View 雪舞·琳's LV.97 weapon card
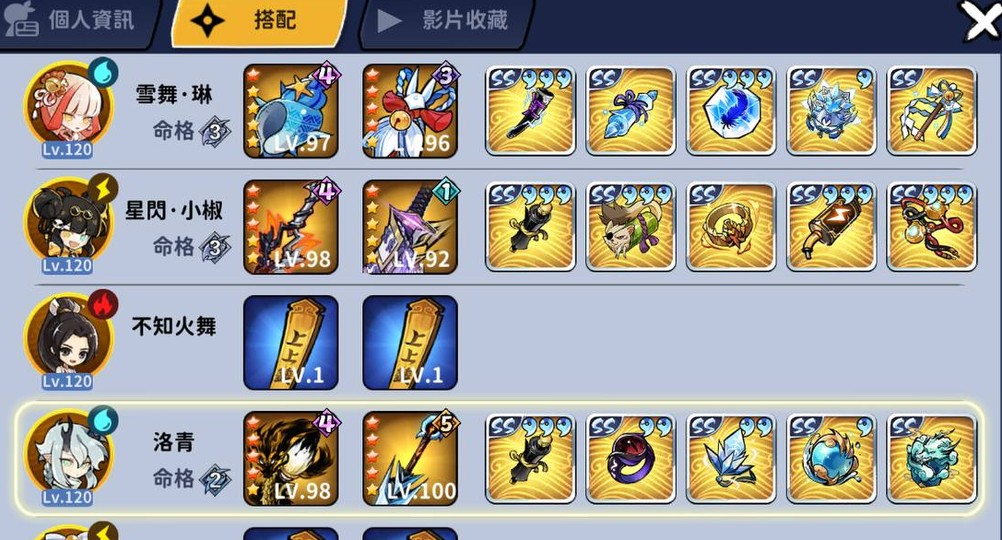The height and width of the screenshot is (540, 1002). point(291,111)
